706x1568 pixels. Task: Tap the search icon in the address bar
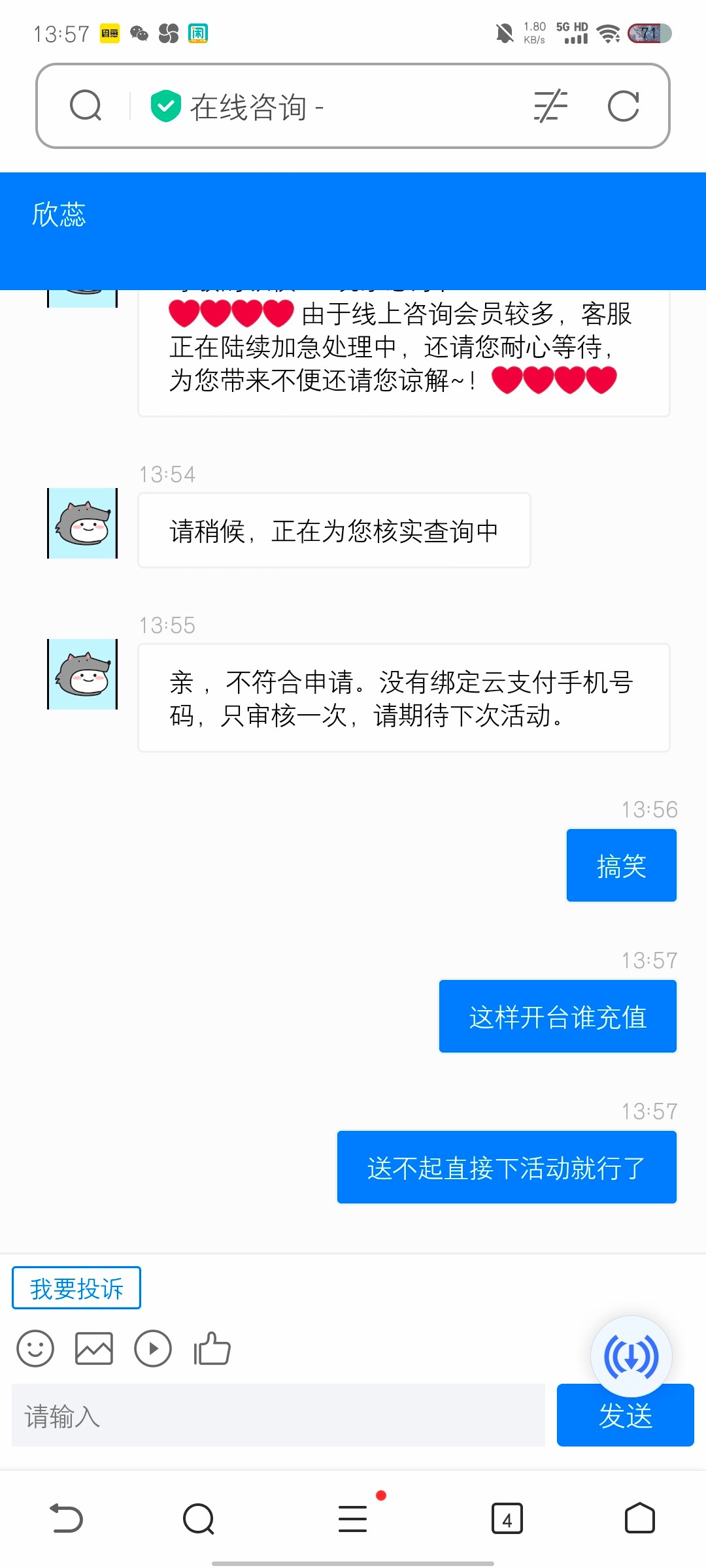86,106
